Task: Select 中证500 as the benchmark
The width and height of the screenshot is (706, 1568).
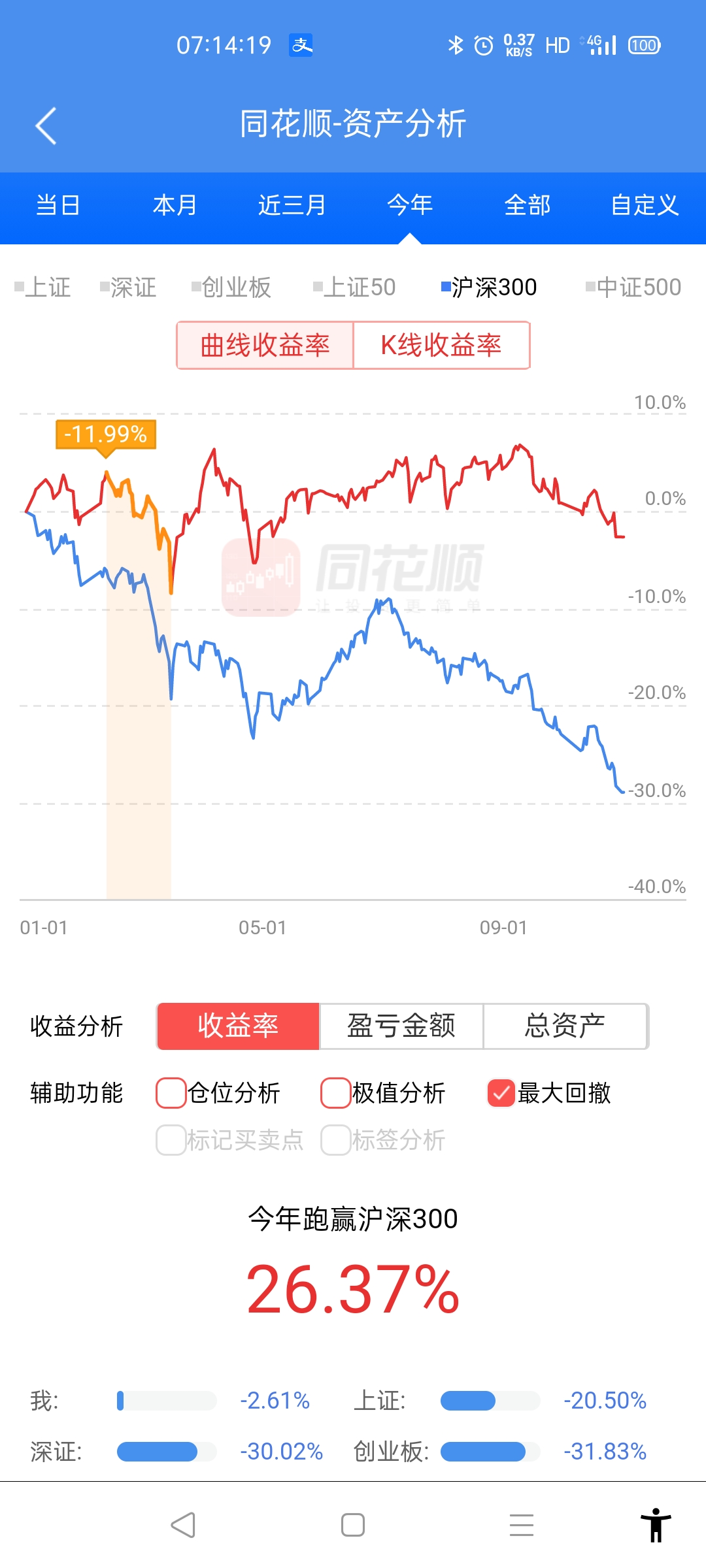Action: coord(633,287)
